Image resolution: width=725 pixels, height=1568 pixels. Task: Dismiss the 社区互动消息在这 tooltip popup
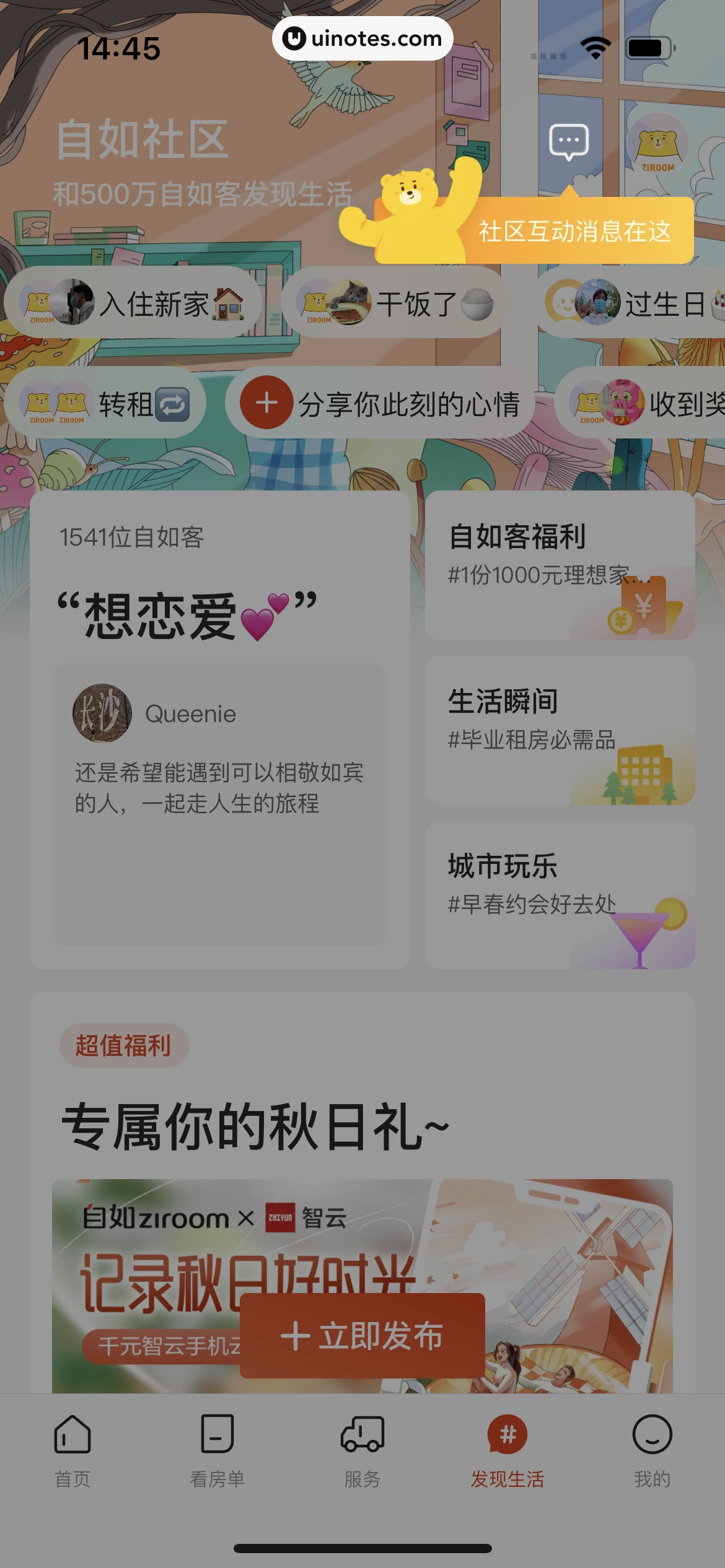(x=576, y=232)
